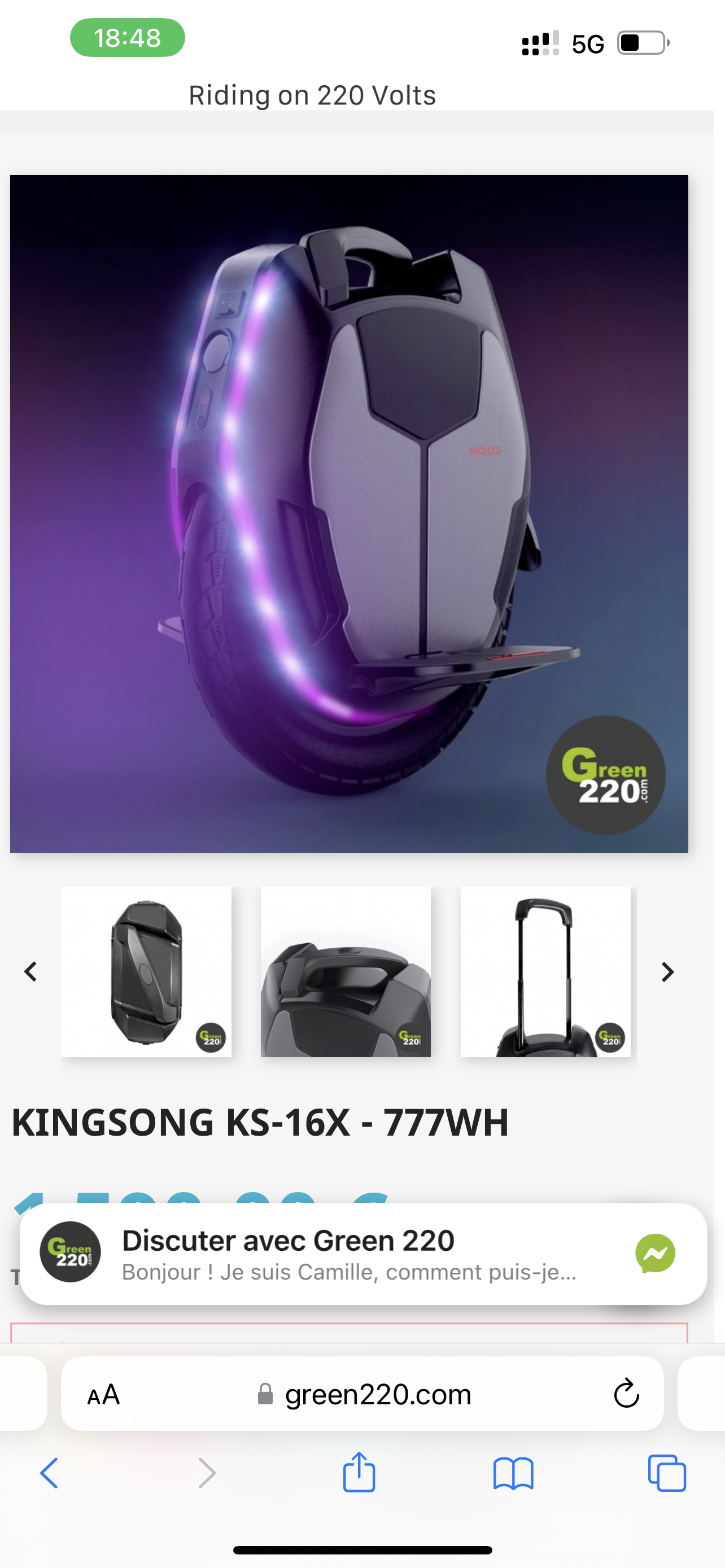Show next thumbnails with right arrow

(x=668, y=971)
